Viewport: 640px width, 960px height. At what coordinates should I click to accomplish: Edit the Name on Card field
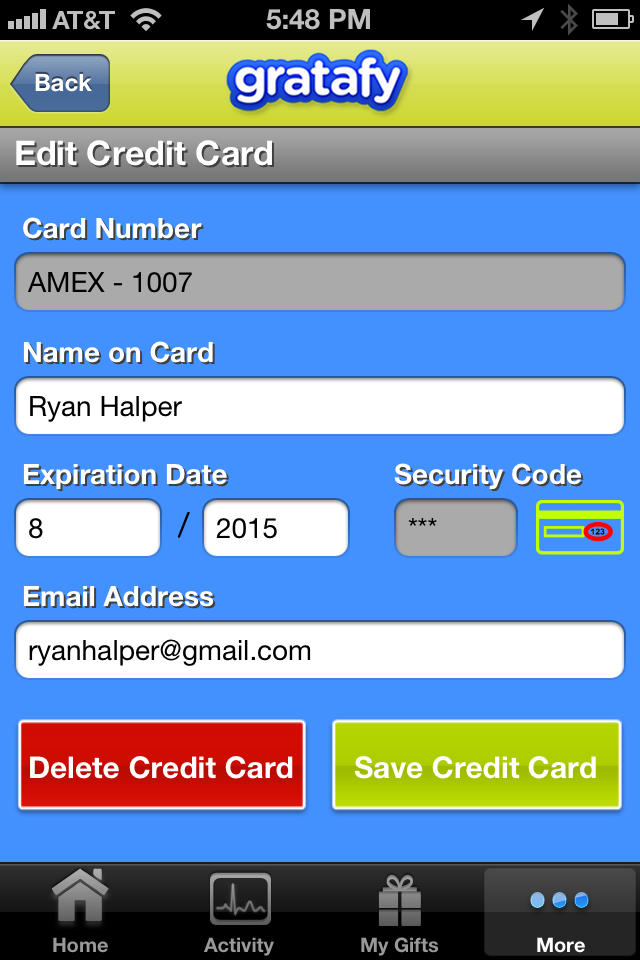pyautogui.click(x=320, y=406)
